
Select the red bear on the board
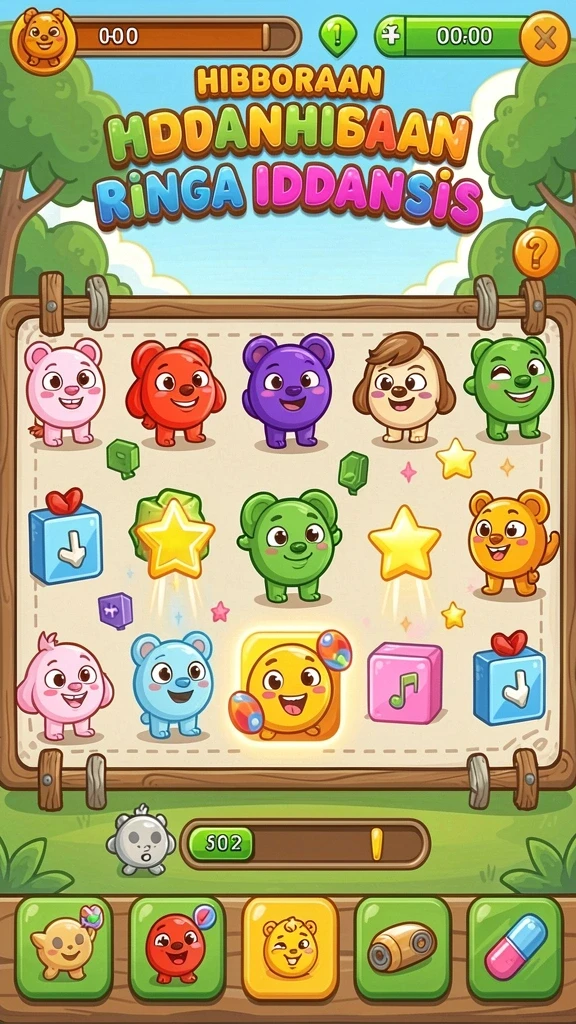[x=175, y=392]
